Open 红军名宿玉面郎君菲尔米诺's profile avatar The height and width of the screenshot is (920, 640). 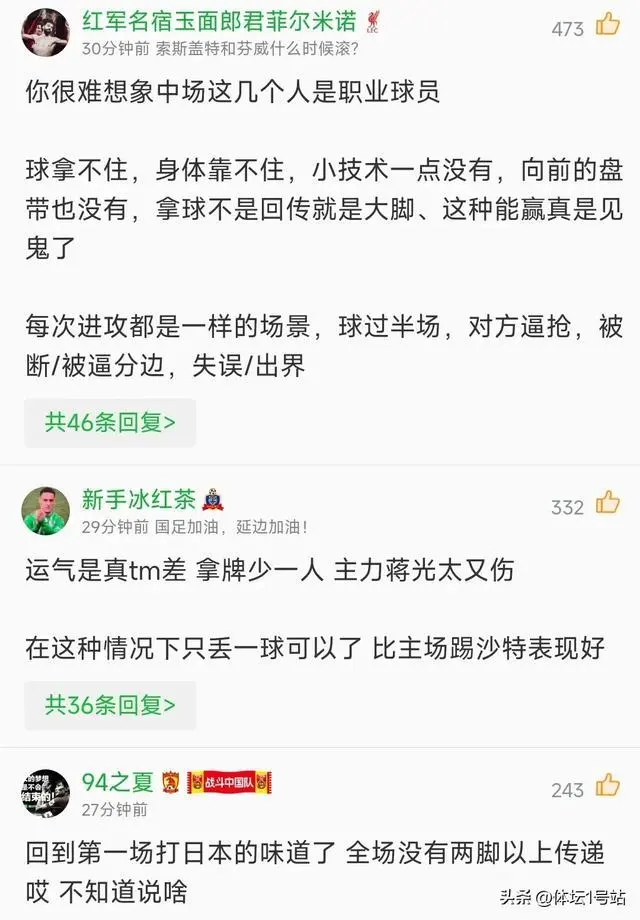point(45,30)
